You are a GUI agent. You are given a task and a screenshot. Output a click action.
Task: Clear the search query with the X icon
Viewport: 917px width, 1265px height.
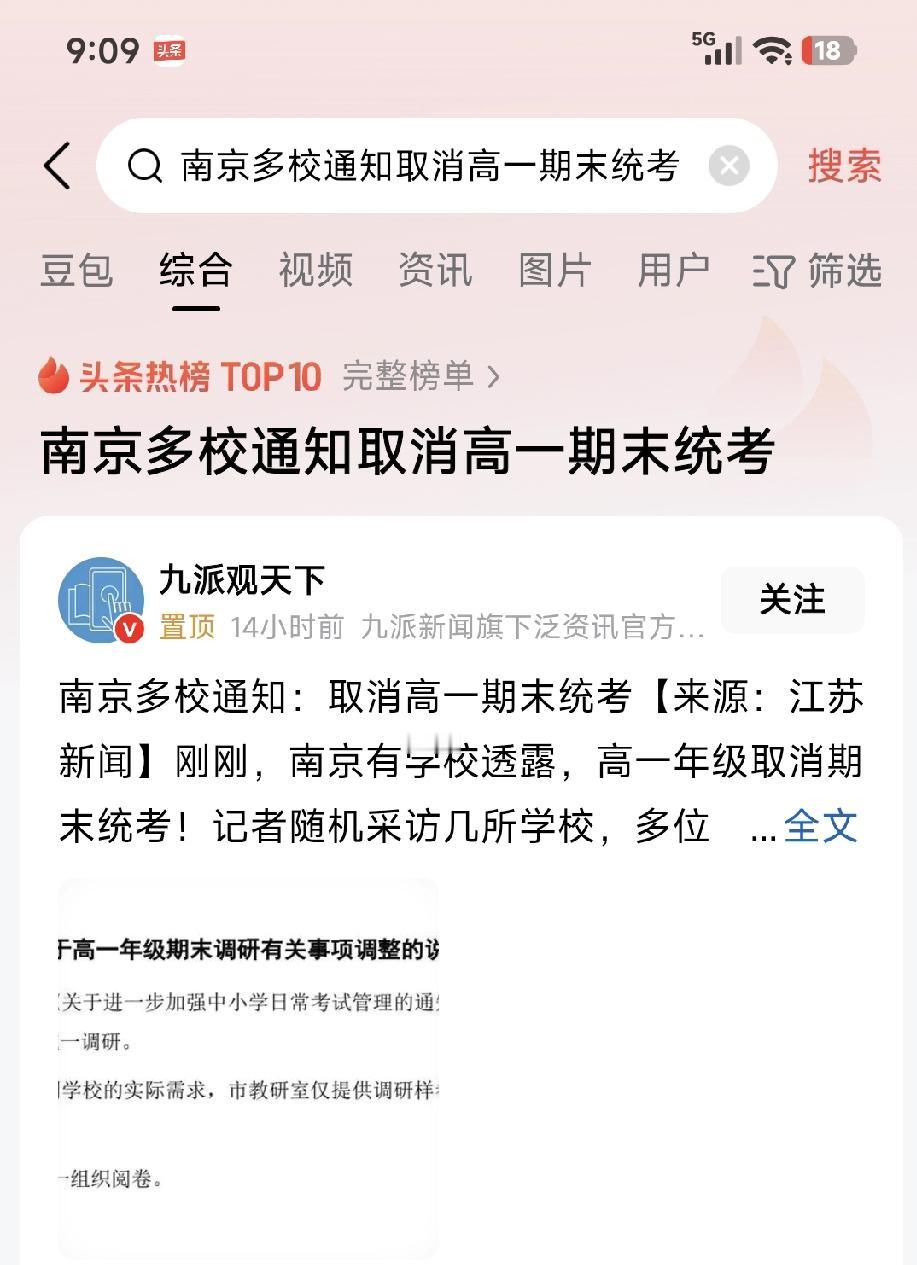[x=729, y=167]
